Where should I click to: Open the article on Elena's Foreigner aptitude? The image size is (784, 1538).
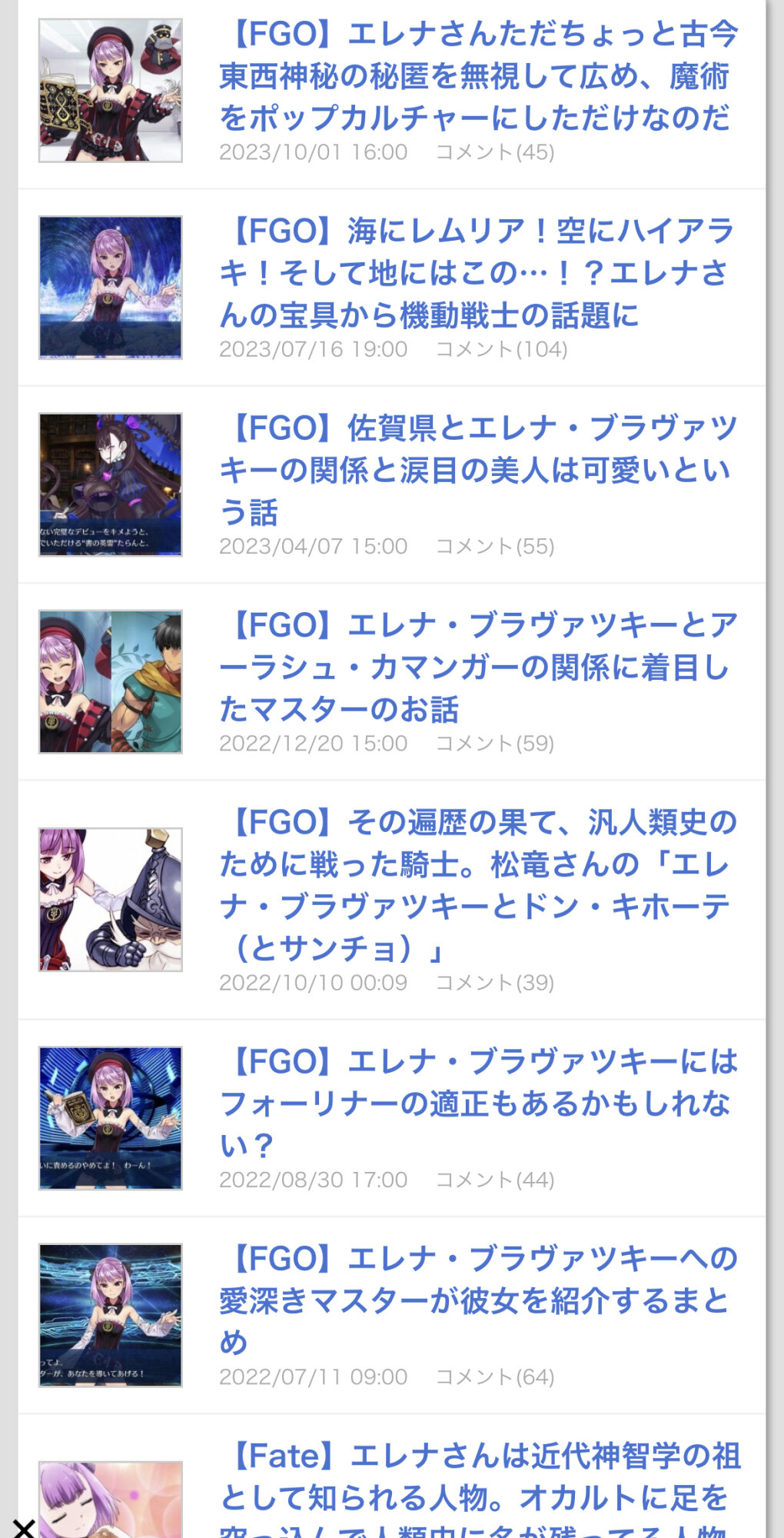[x=477, y=1104]
